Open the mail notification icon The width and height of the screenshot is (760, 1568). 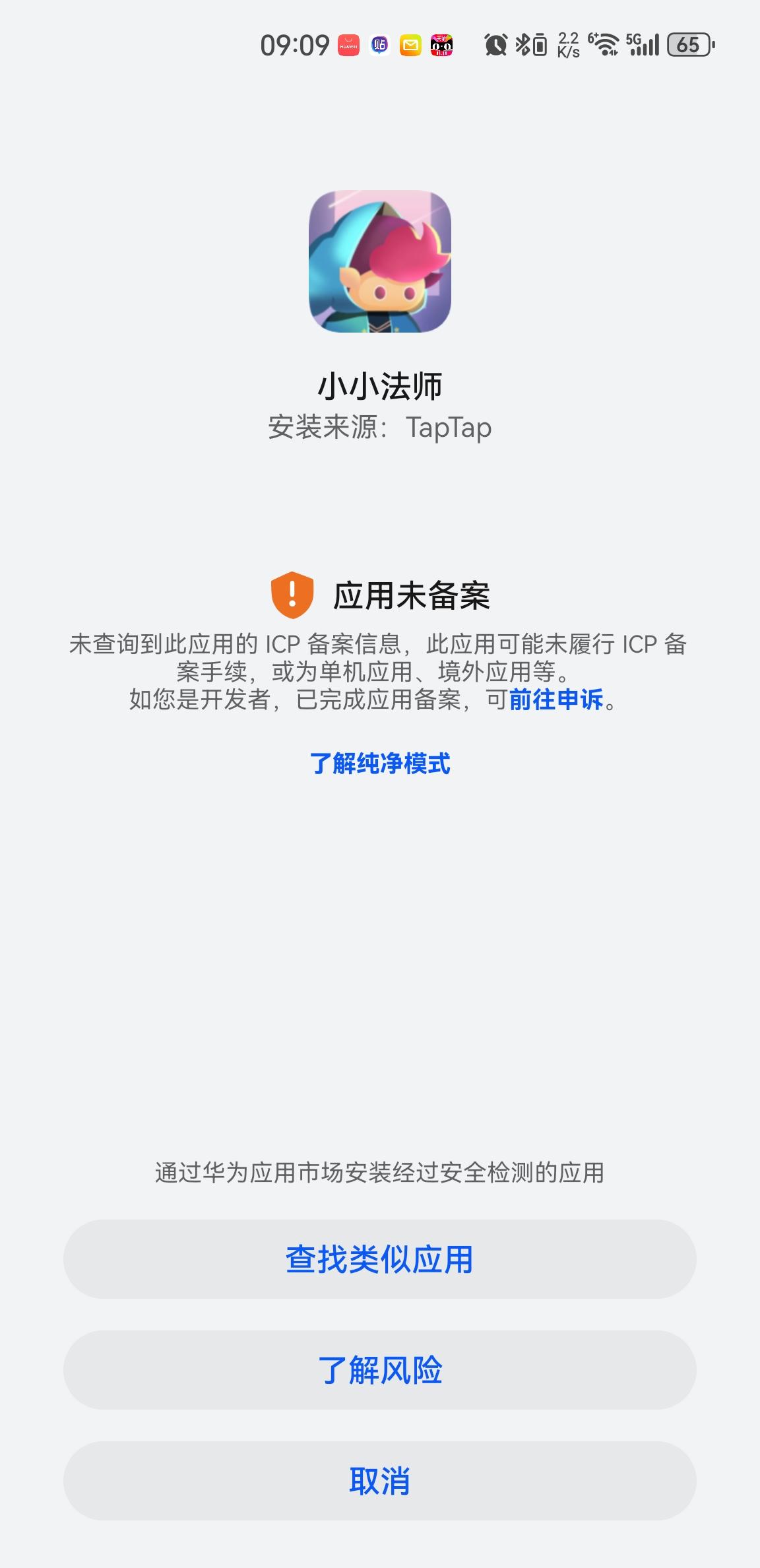tap(410, 45)
